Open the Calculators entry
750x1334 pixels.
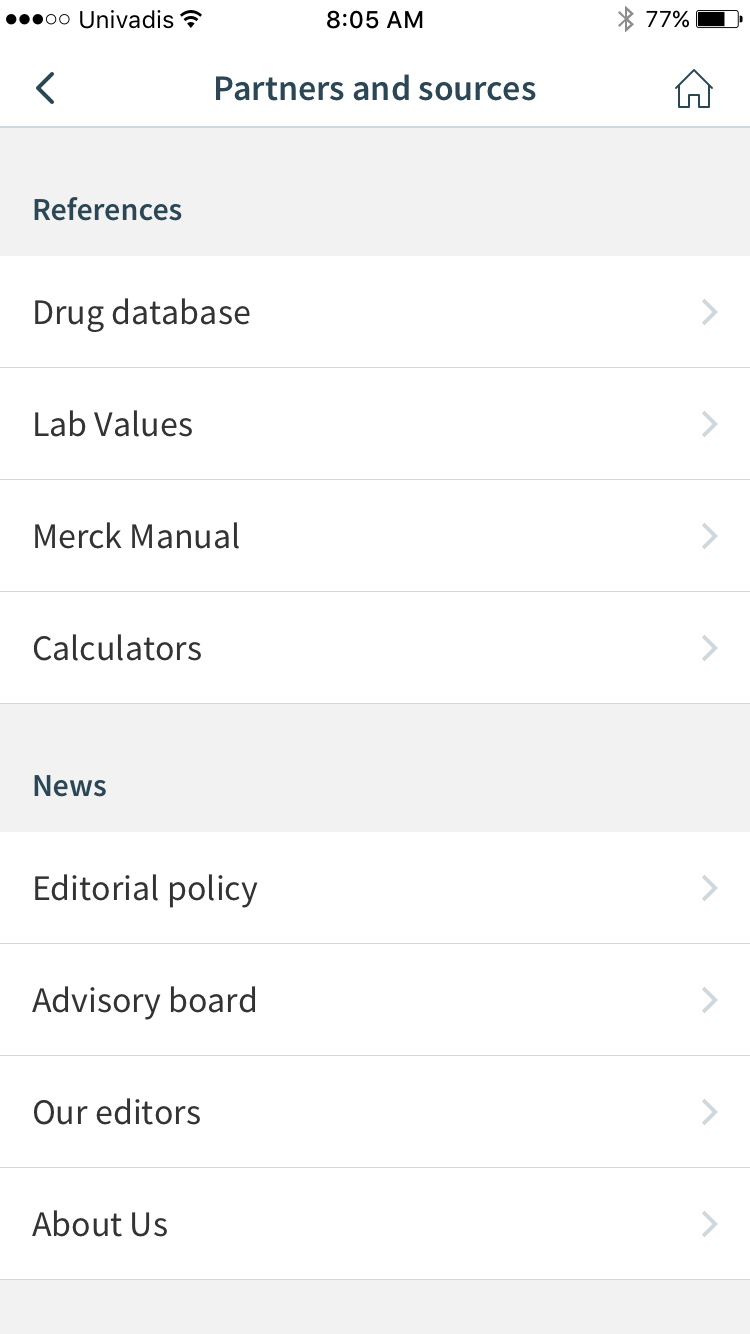pyautogui.click(x=375, y=648)
